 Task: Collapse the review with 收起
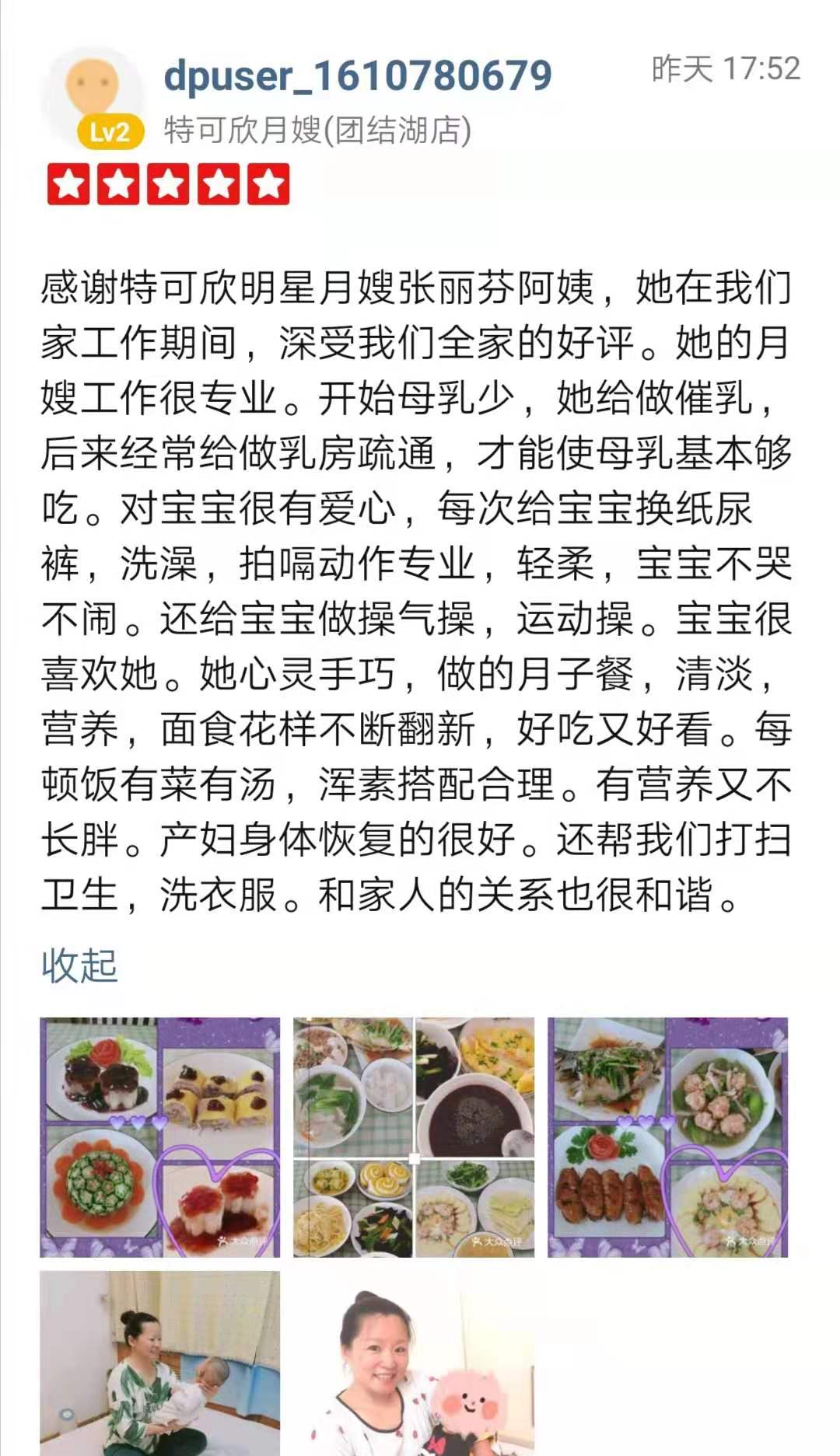[79, 966]
